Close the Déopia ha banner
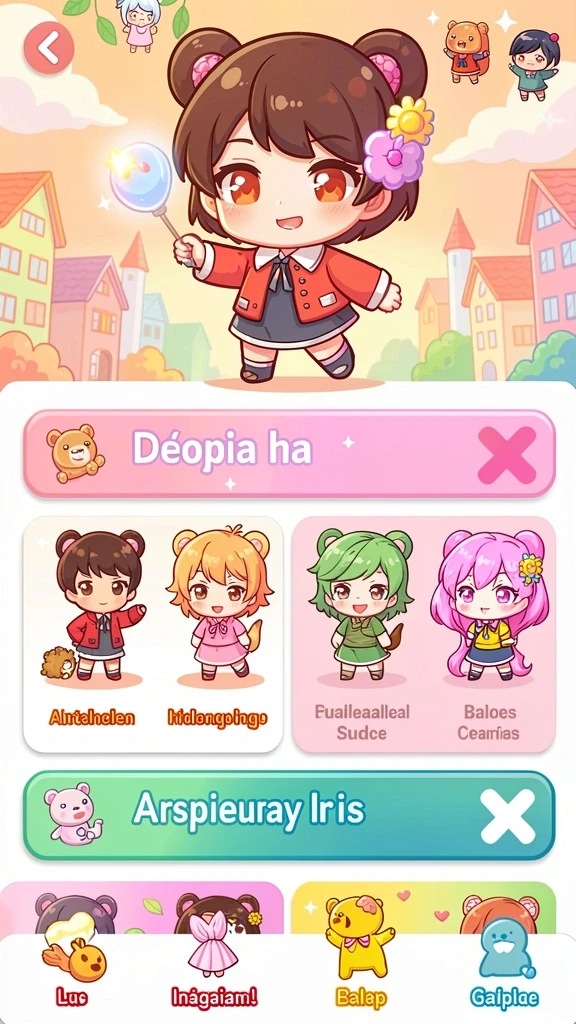The width and height of the screenshot is (576, 1024). coord(507,455)
